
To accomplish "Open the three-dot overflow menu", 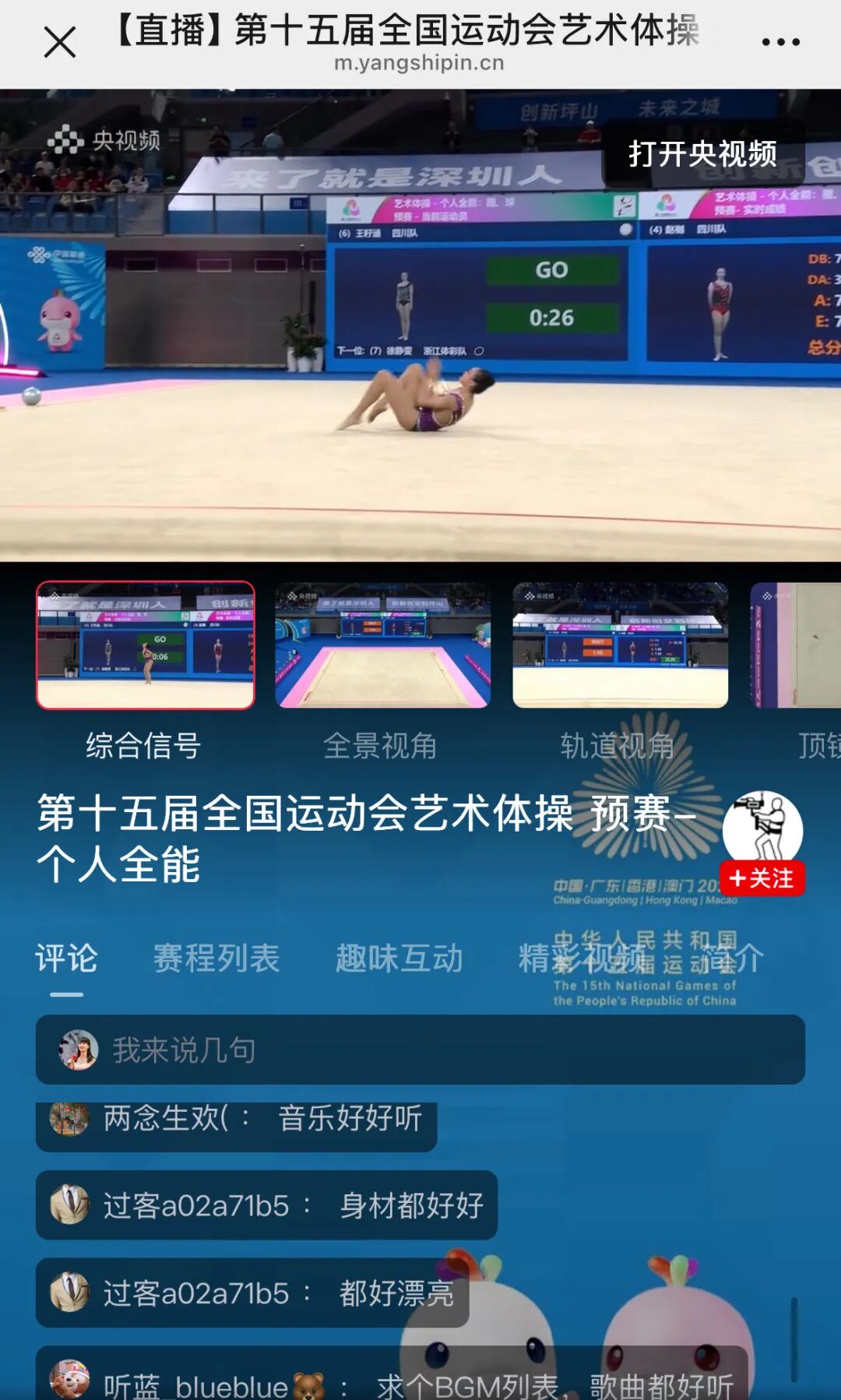I will click(780, 42).
